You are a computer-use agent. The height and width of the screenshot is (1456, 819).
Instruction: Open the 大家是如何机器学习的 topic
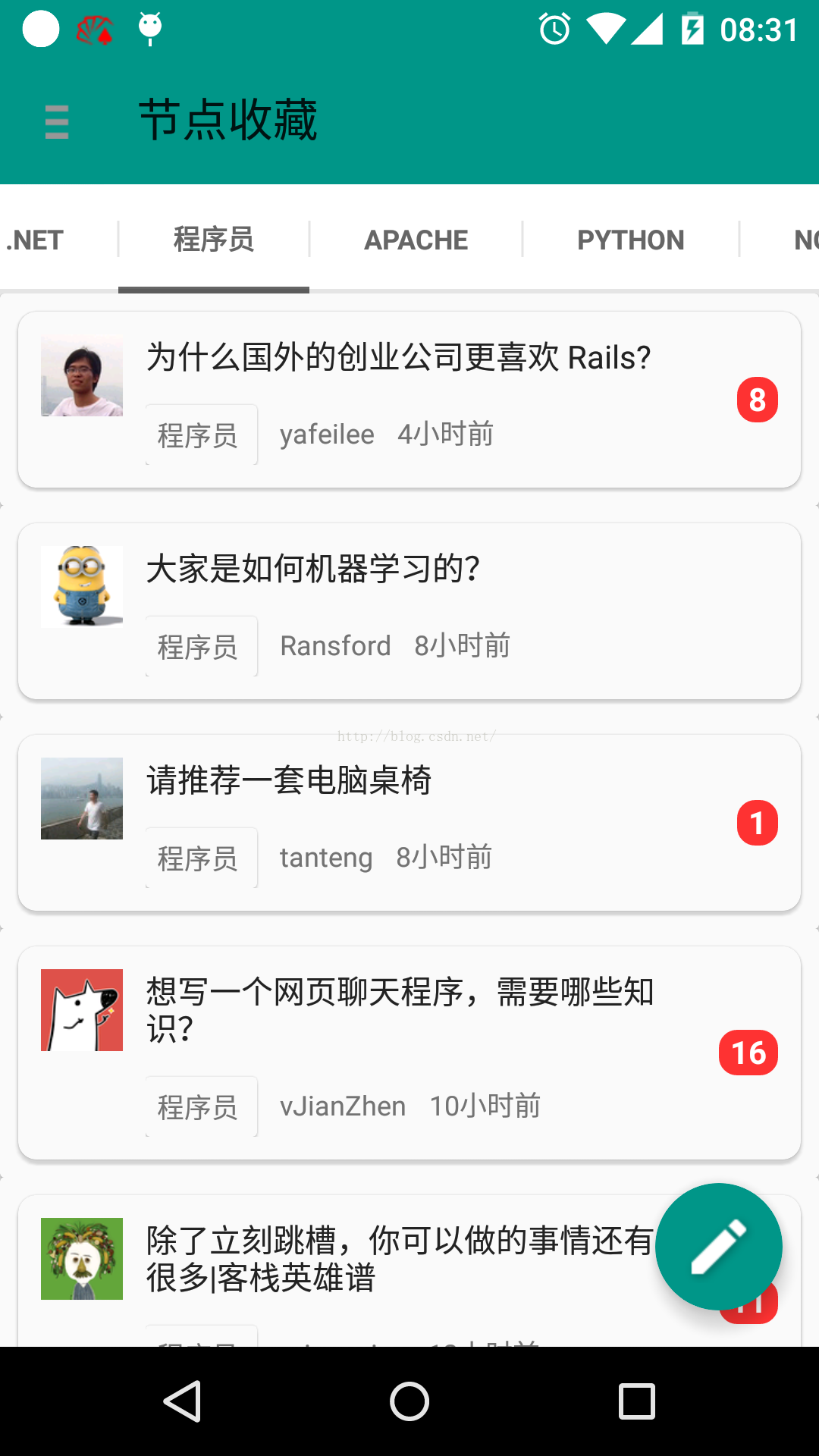pos(312,569)
